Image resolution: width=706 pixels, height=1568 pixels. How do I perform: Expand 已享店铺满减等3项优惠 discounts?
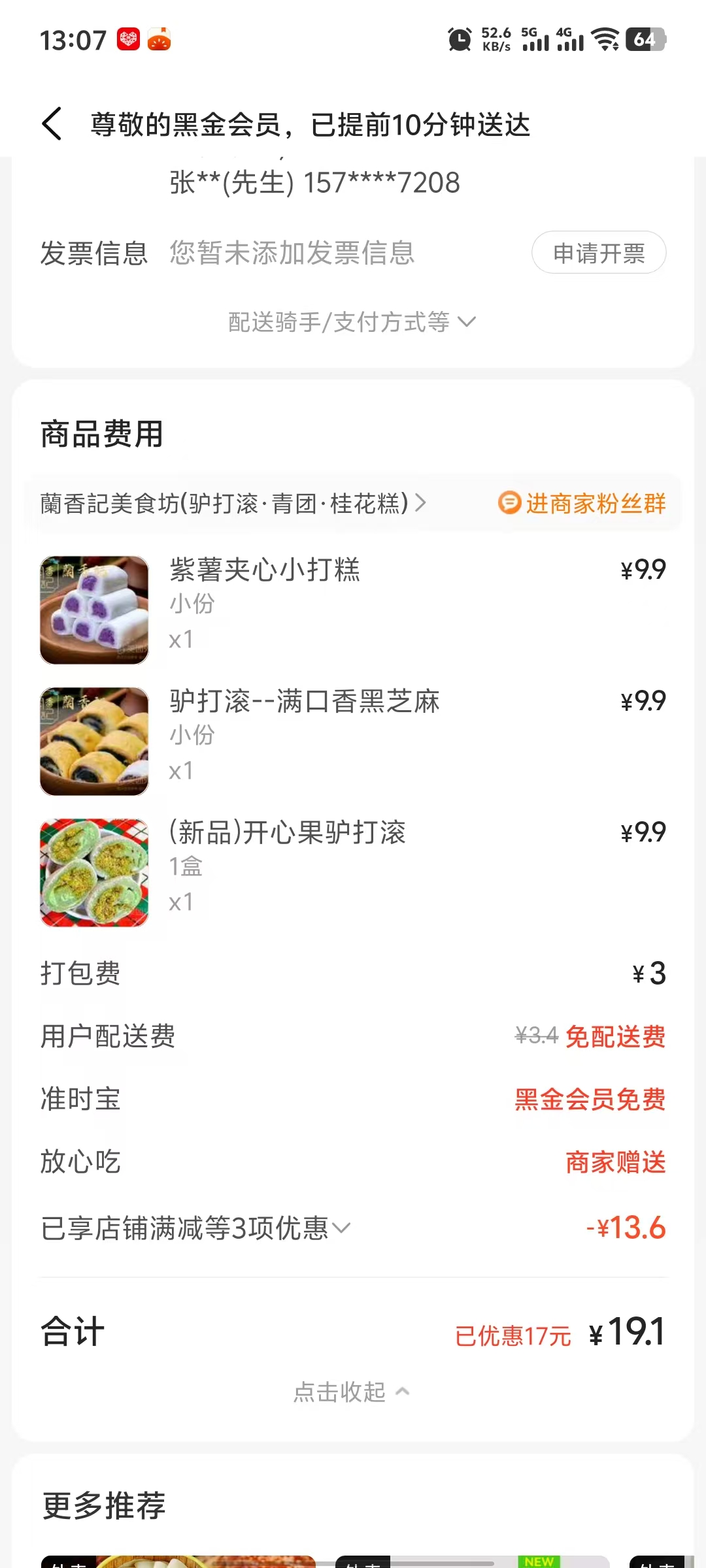pyautogui.click(x=196, y=1228)
